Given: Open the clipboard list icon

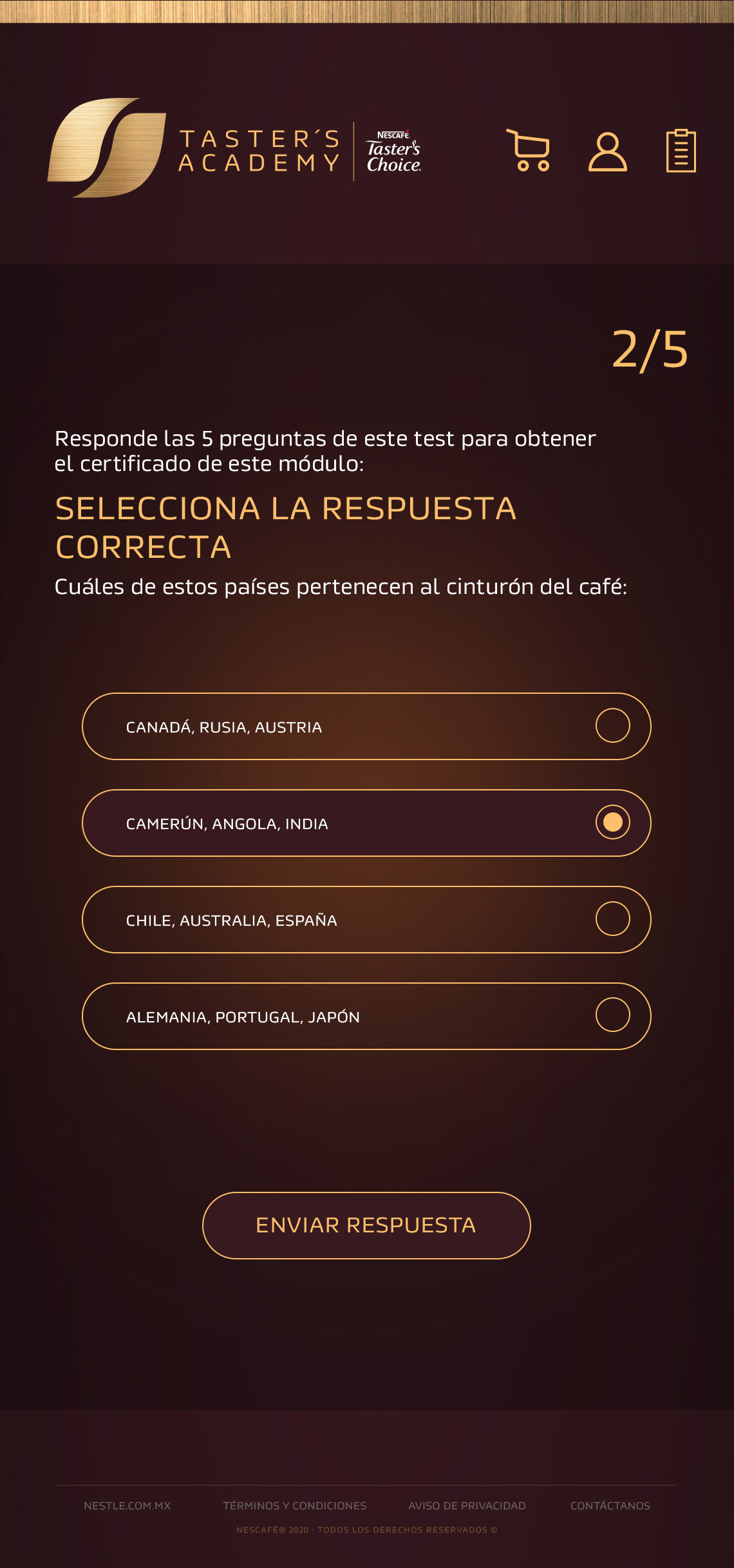Looking at the screenshot, I should click(x=681, y=151).
